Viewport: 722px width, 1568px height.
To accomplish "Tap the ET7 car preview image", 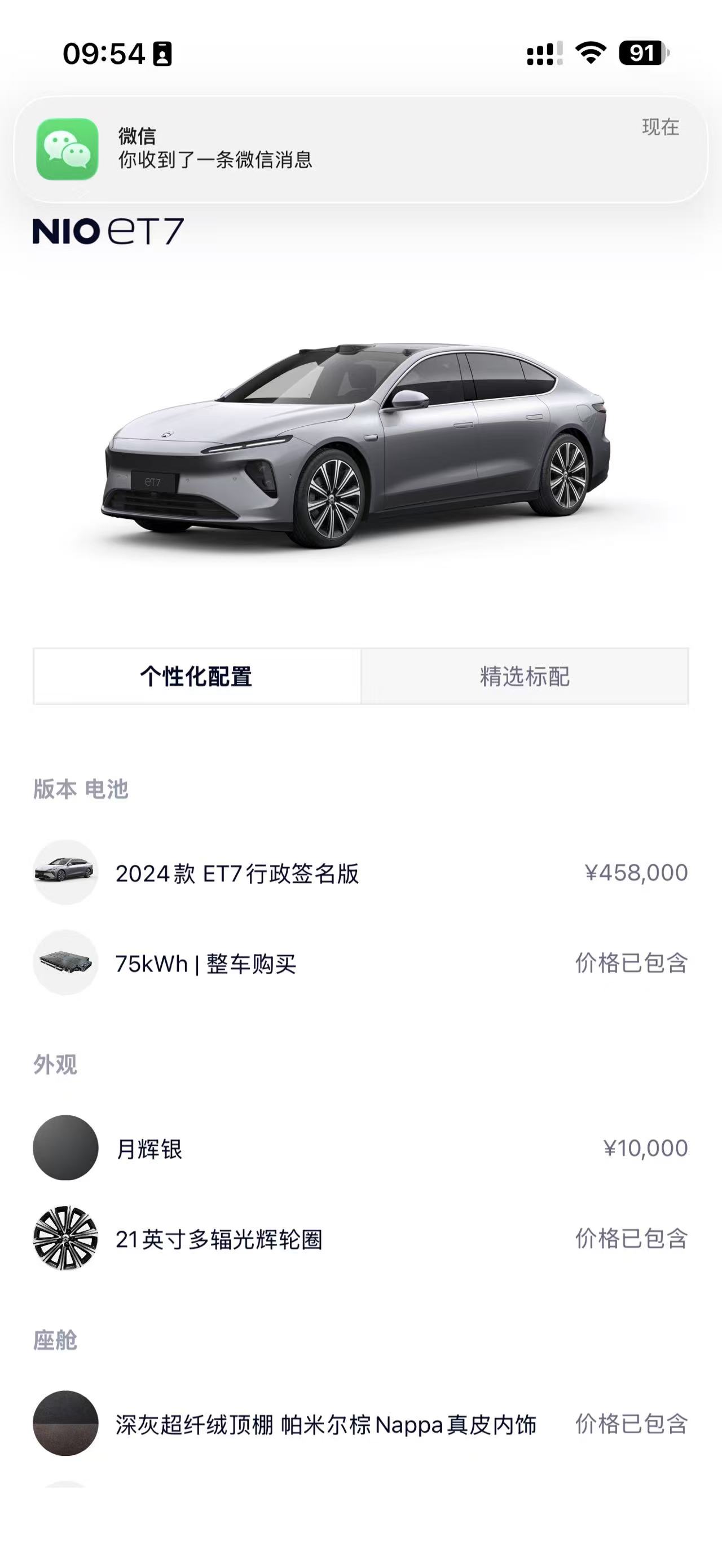I will point(359,444).
